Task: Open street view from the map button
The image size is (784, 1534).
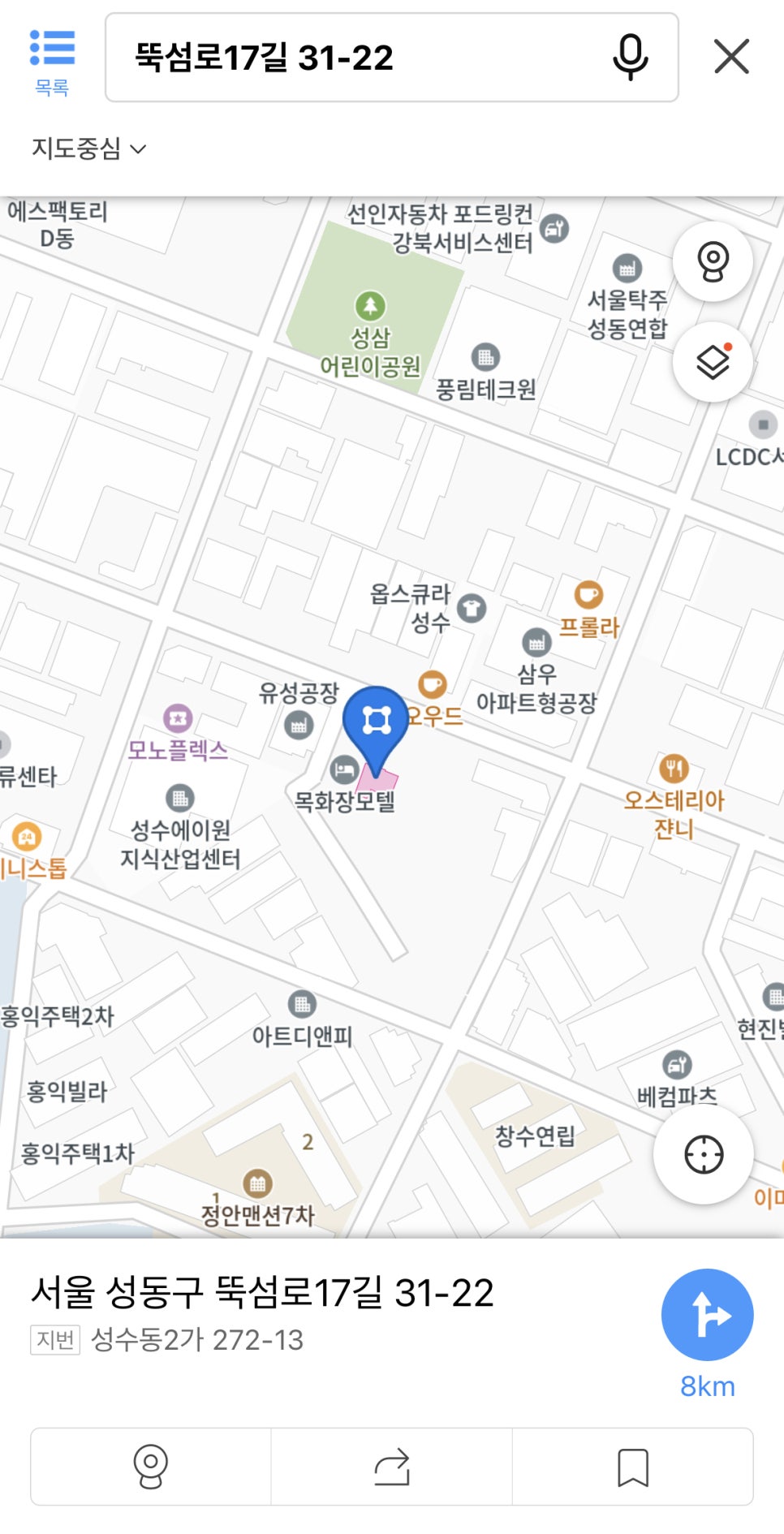Action: point(713,262)
